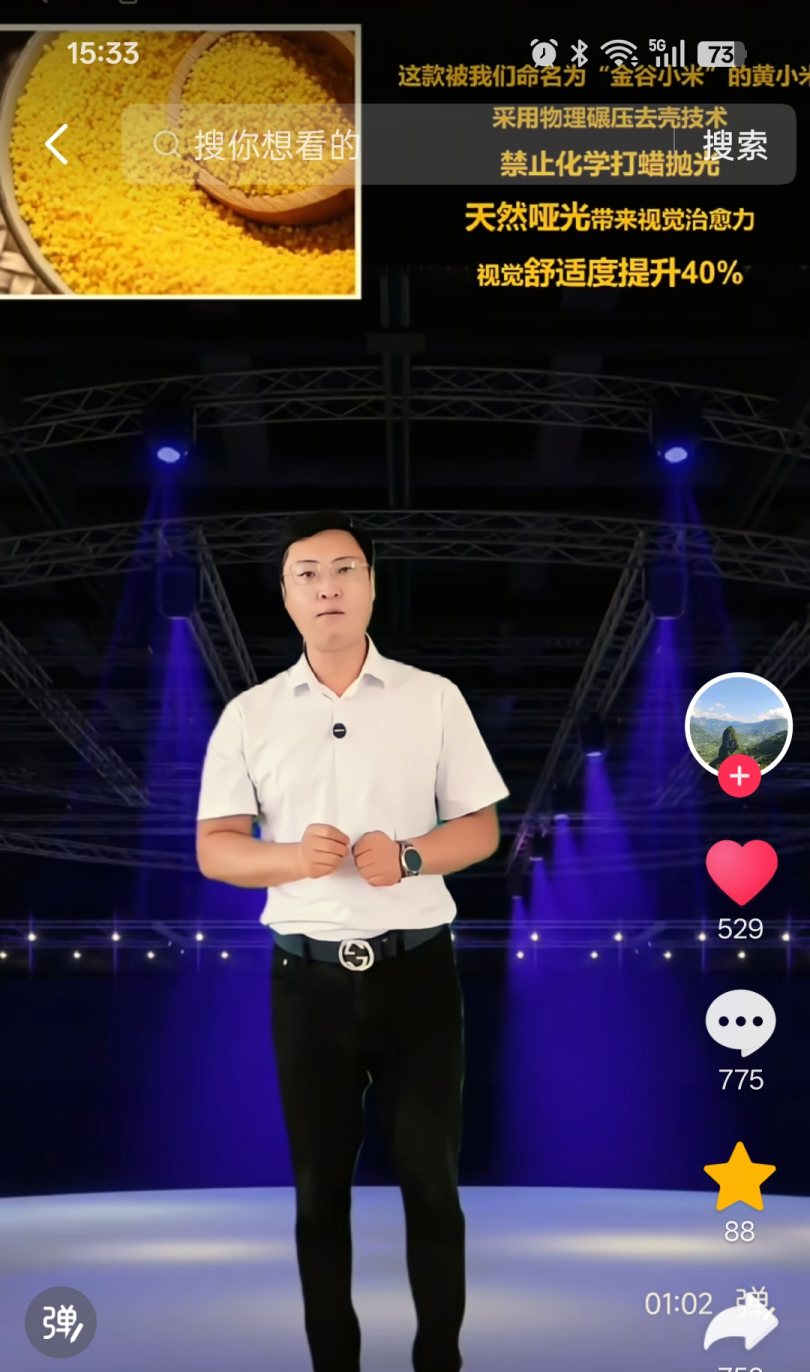The image size is (810, 1372).
Task: Like this video with the heart
Action: 741,873
